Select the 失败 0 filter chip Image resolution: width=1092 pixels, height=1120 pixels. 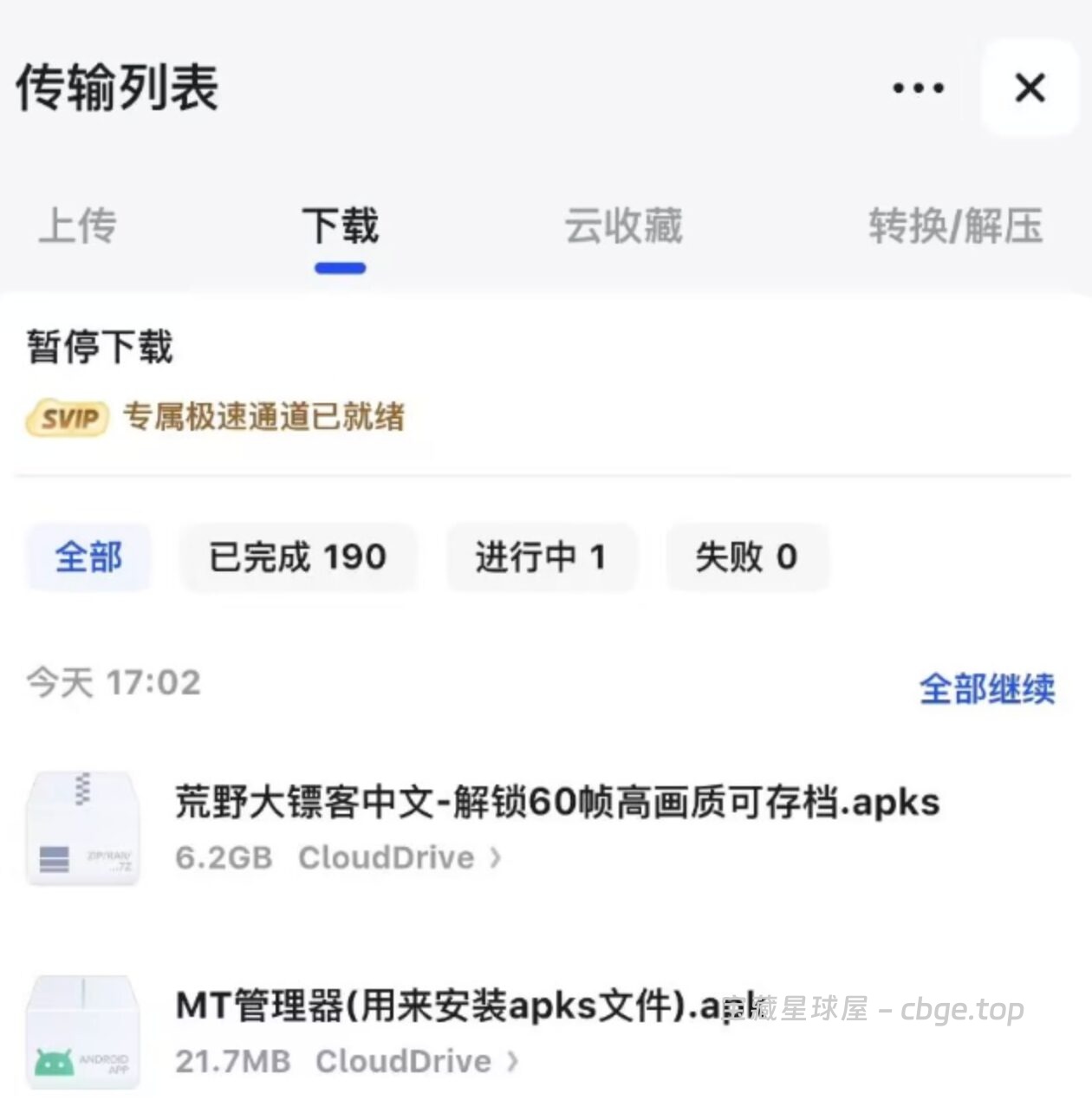click(747, 557)
